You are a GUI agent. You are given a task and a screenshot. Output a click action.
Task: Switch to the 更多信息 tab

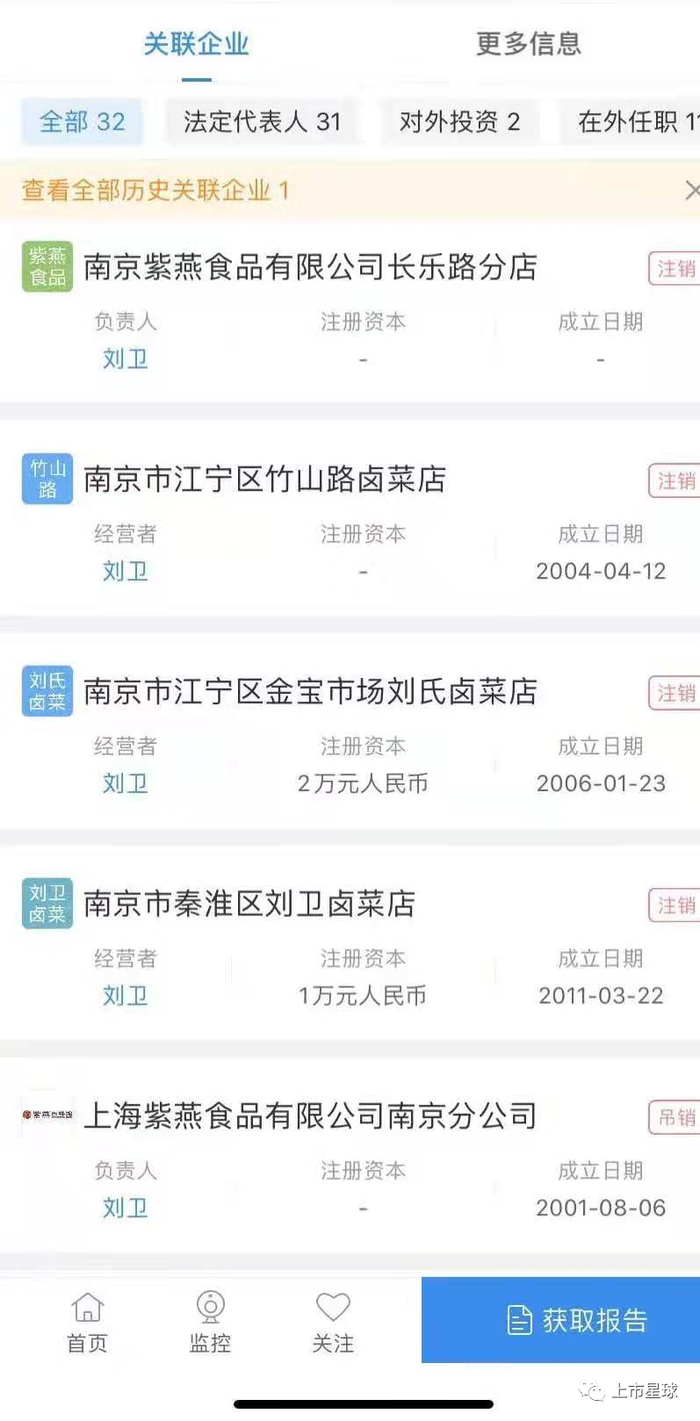[x=528, y=44]
